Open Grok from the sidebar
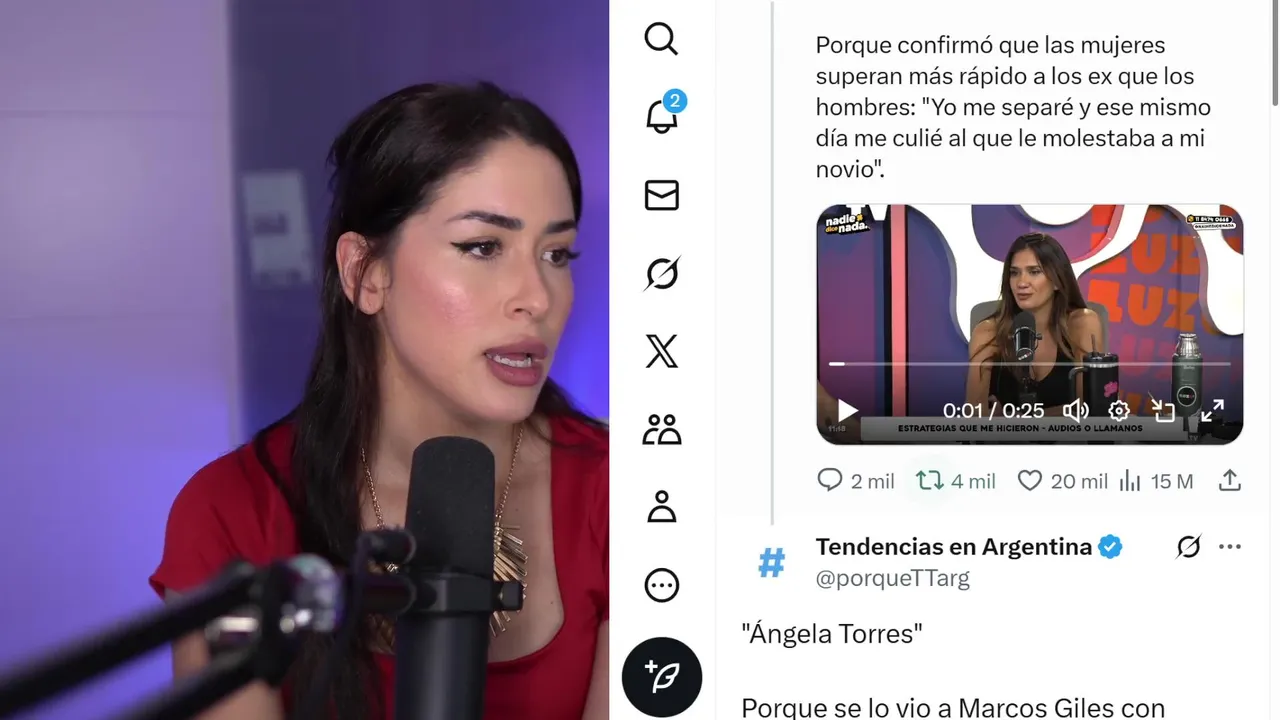Screen dimensions: 1280x720 coord(661,273)
